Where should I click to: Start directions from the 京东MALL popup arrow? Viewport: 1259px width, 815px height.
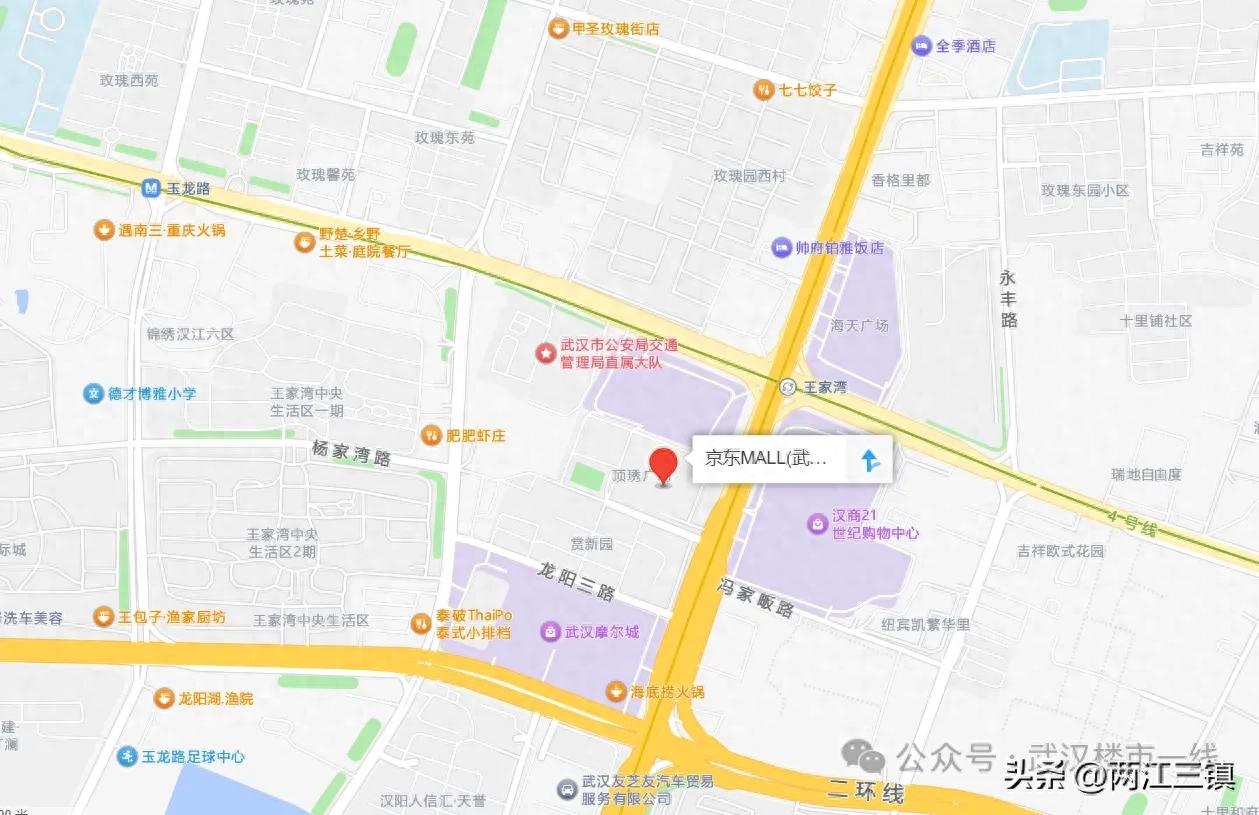click(869, 460)
